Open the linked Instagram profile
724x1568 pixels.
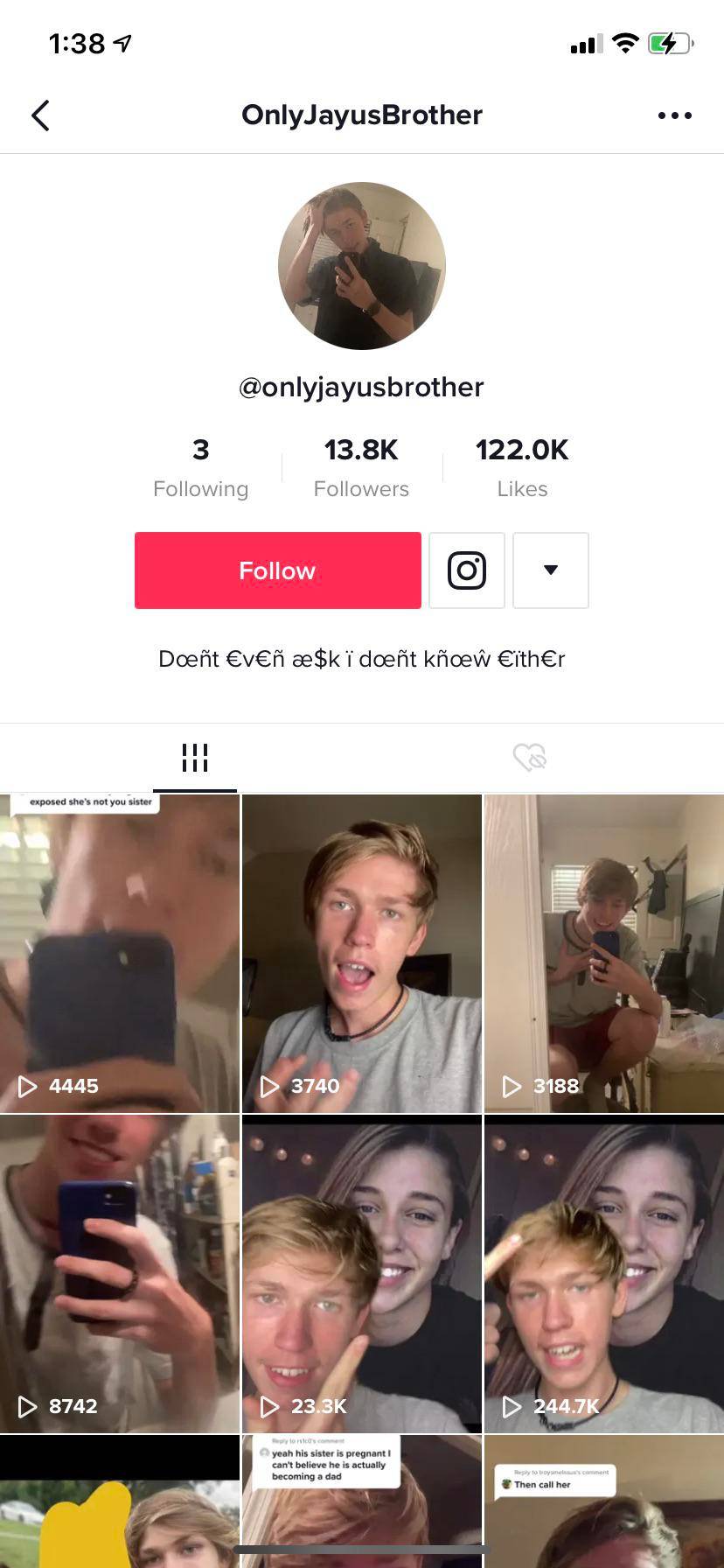[467, 570]
